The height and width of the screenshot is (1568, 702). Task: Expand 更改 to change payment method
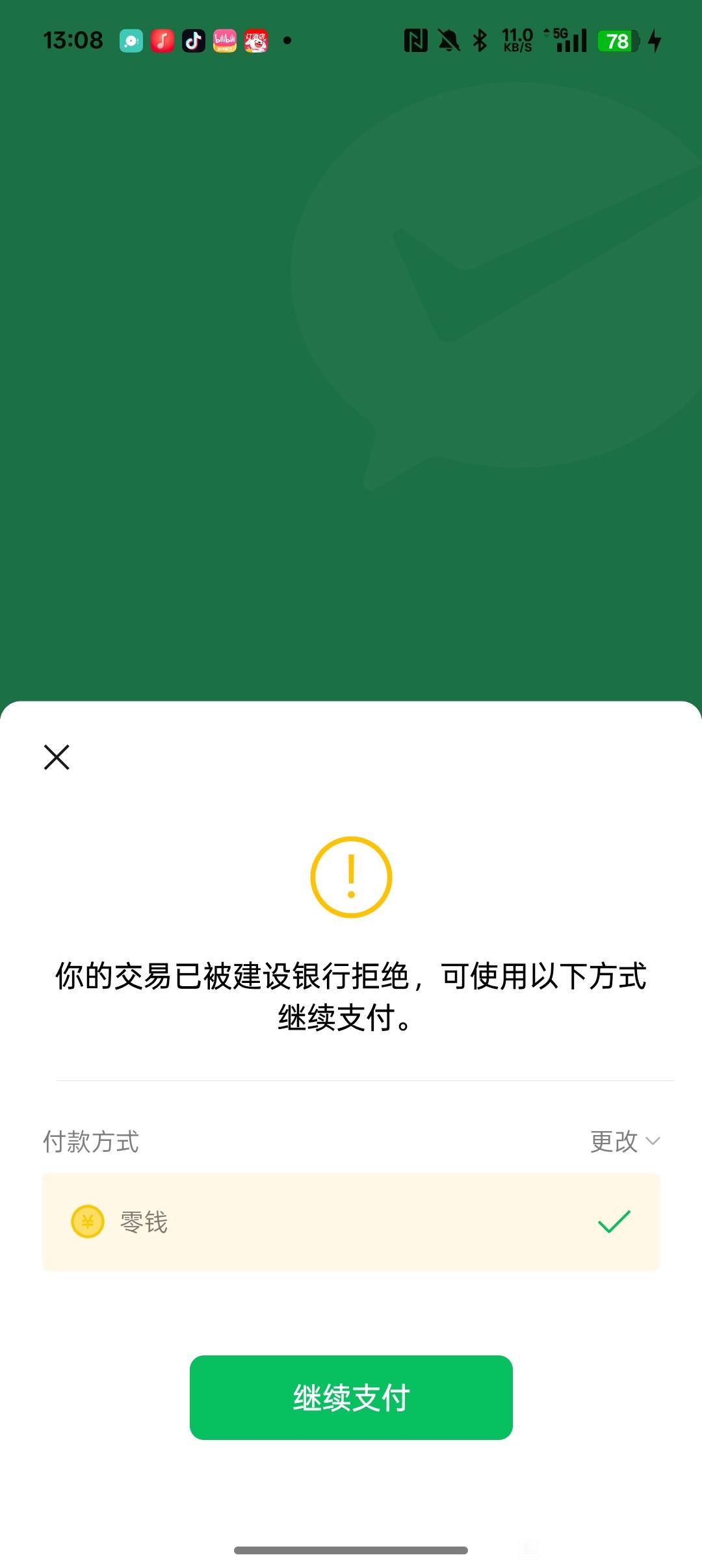click(x=624, y=1142)
